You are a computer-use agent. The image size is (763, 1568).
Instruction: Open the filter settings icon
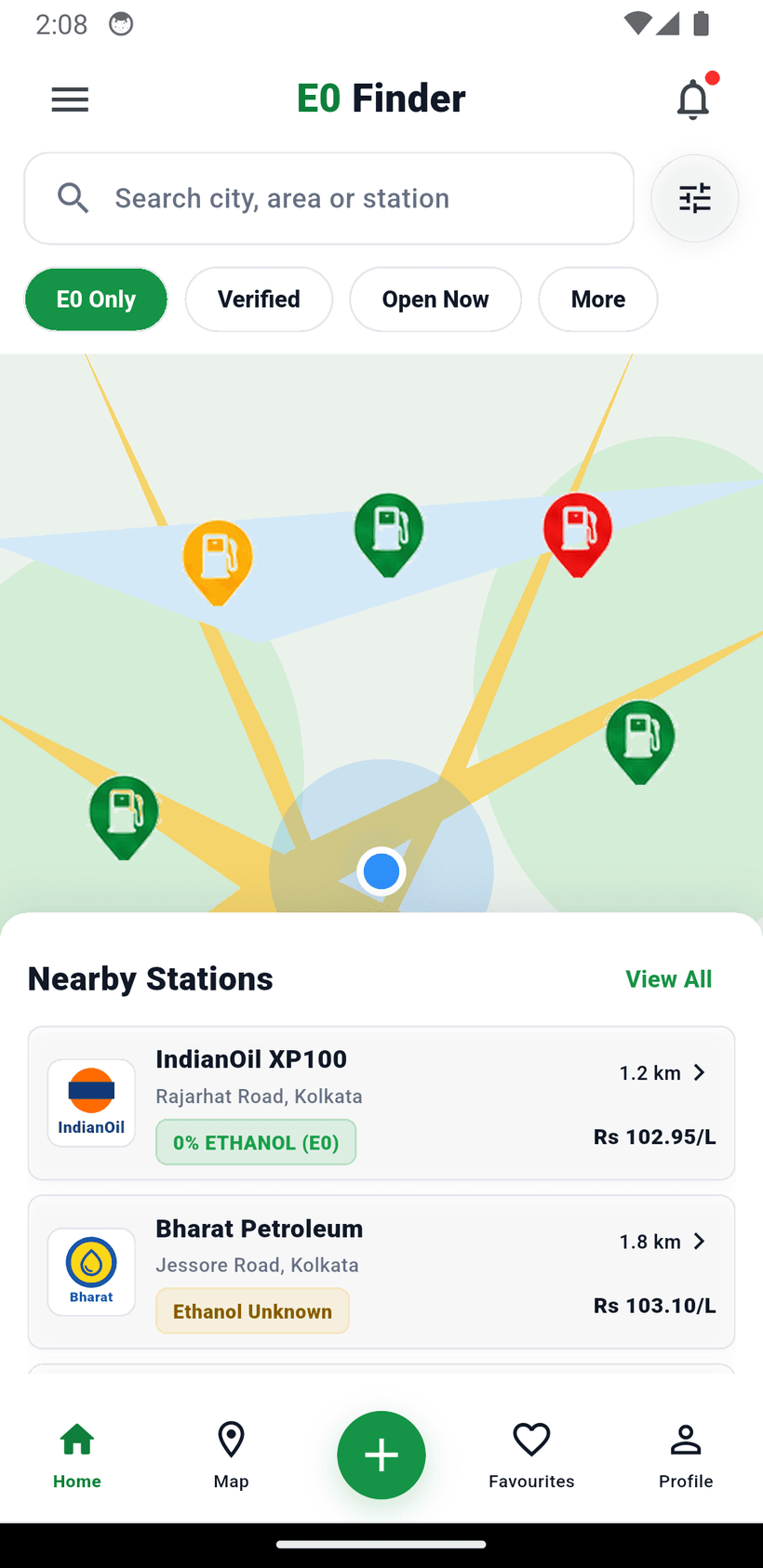coord(695,198)
